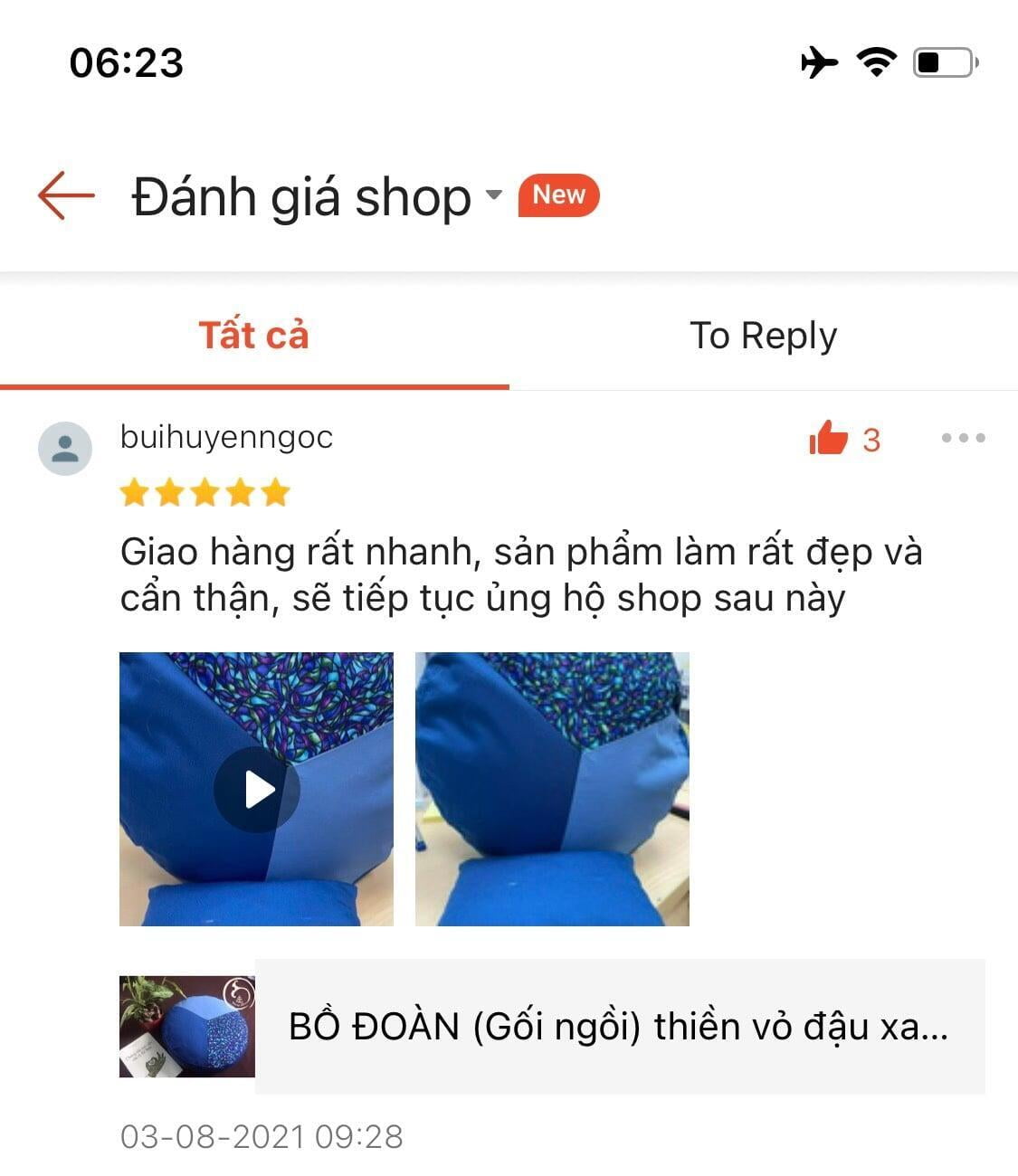
Task: Open more options for buihuyenngoc's review
Action: 962,439
